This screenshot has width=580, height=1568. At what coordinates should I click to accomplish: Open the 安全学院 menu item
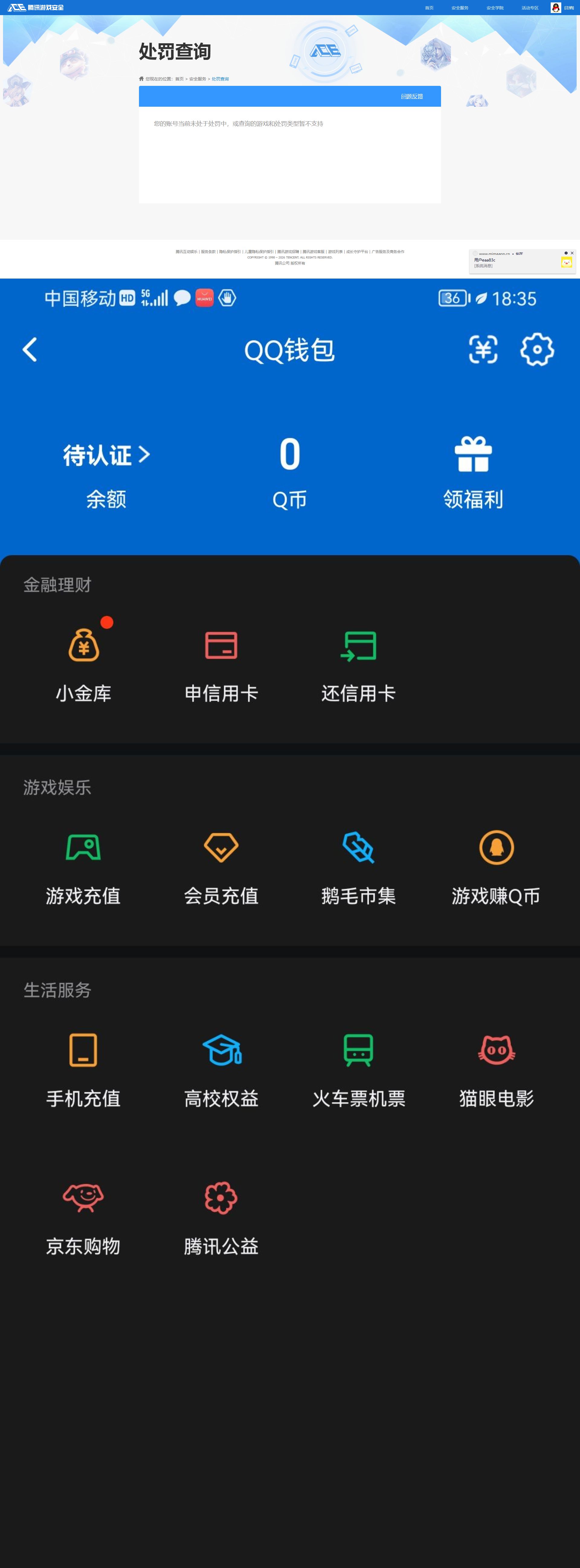coord(494,7)
